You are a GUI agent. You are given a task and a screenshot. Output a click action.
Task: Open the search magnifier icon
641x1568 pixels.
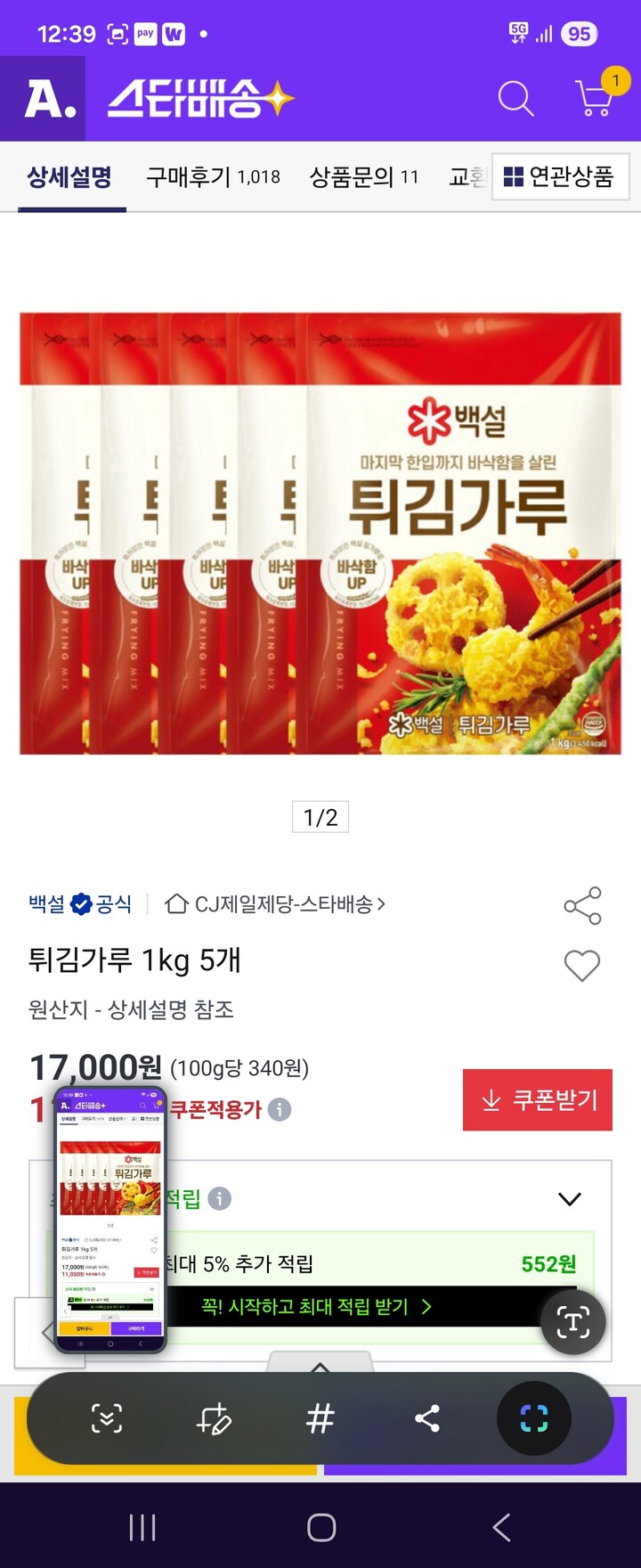[x=515, y=98]
